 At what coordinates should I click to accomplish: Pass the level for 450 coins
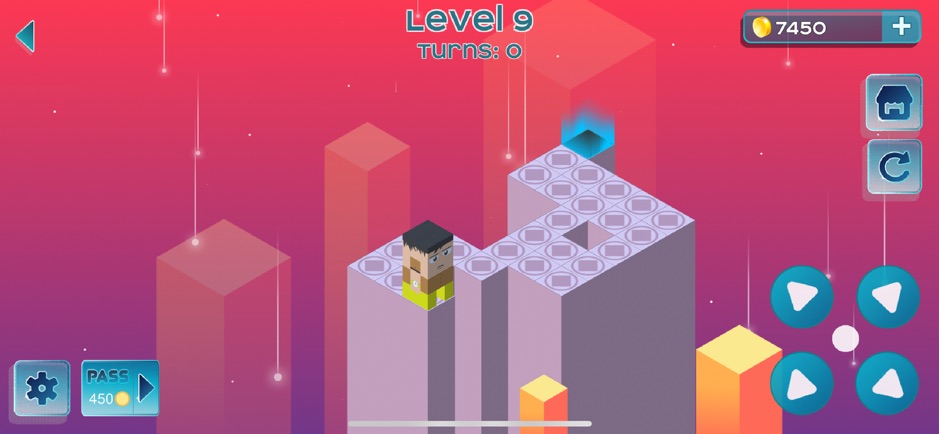[120, 388]
